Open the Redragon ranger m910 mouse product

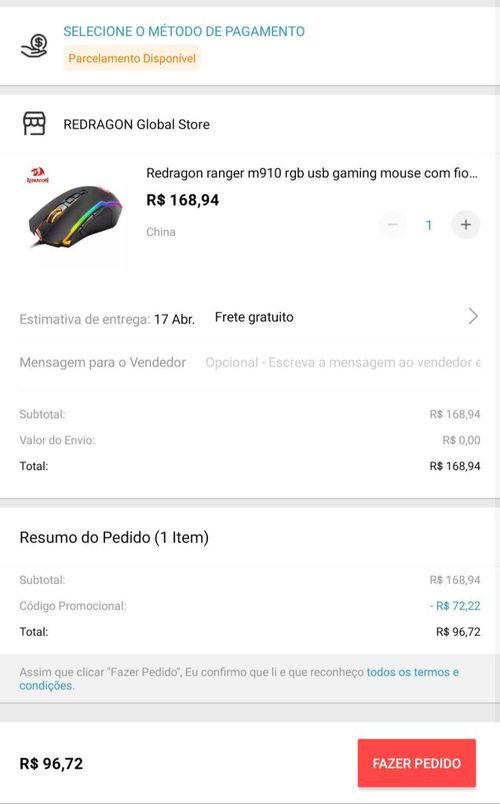point(312,173)
